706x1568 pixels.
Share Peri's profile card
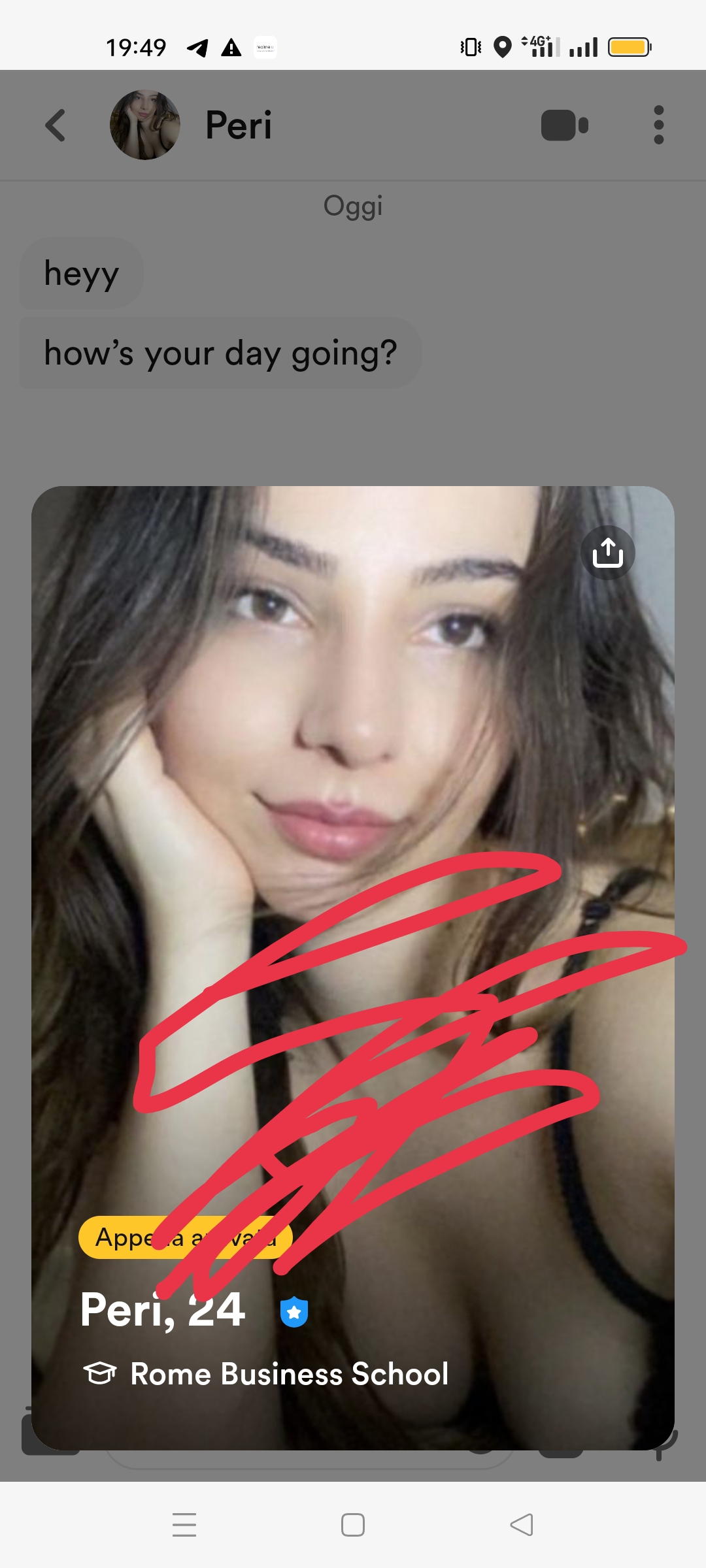click(x=607, y=553)
